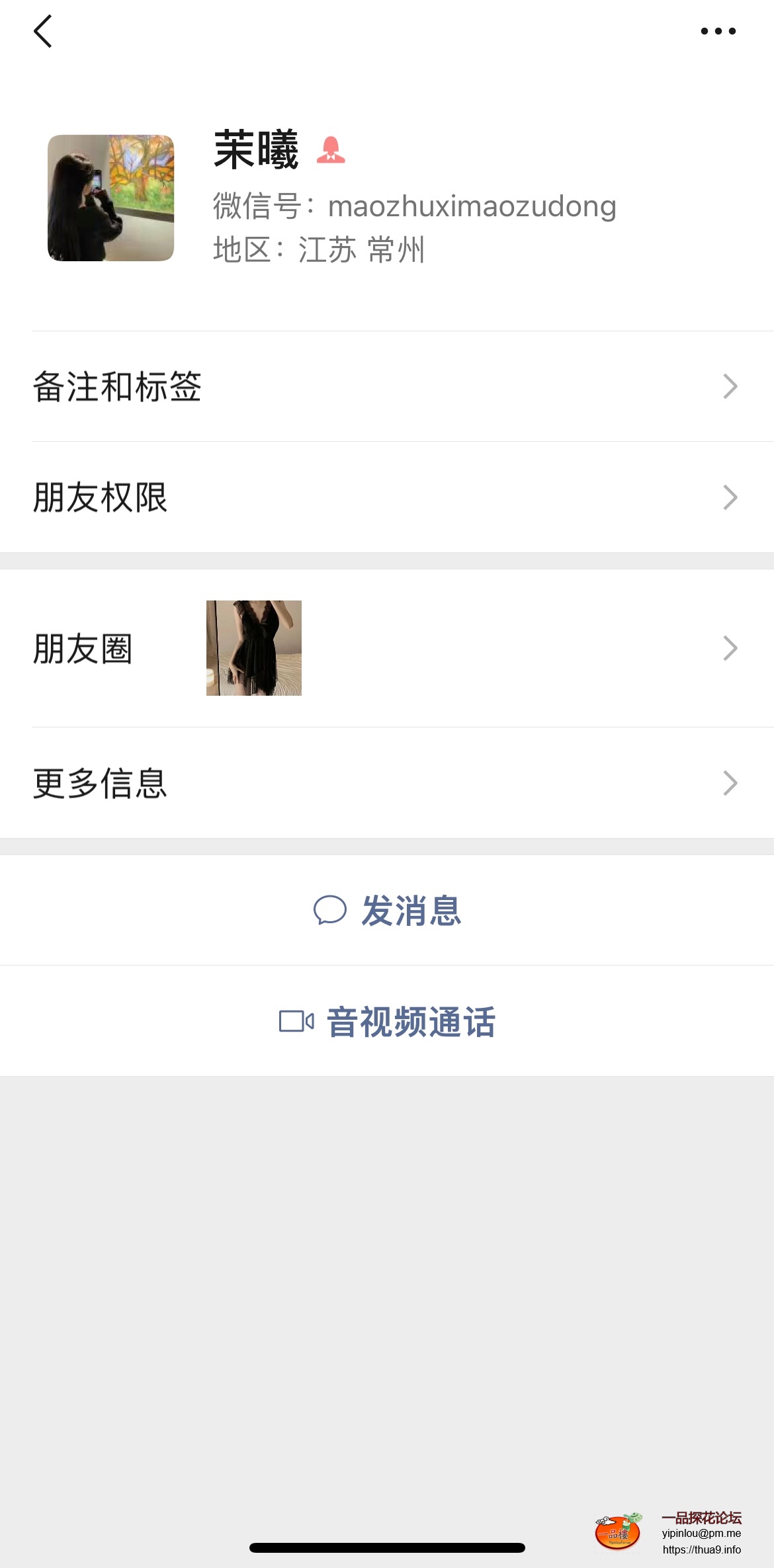Go back using the top-left arrow
The width and height of the screenshot is (774, 1568).
pos(43,31)
